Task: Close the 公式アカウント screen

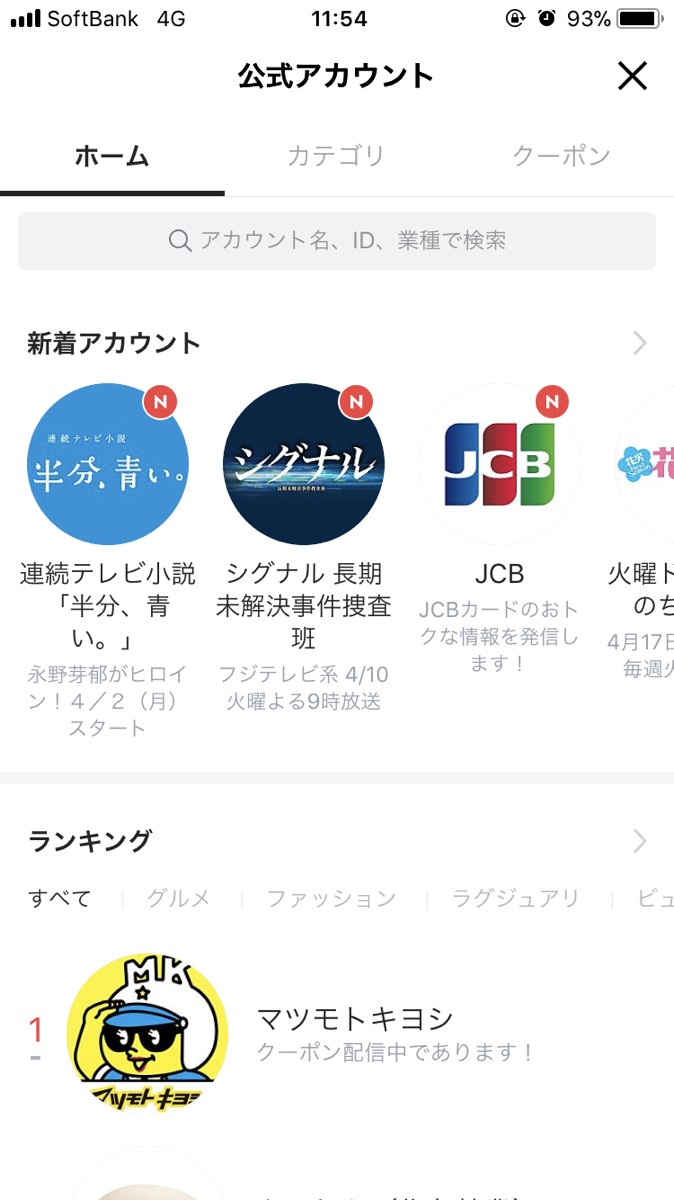Action: (632, 76)
